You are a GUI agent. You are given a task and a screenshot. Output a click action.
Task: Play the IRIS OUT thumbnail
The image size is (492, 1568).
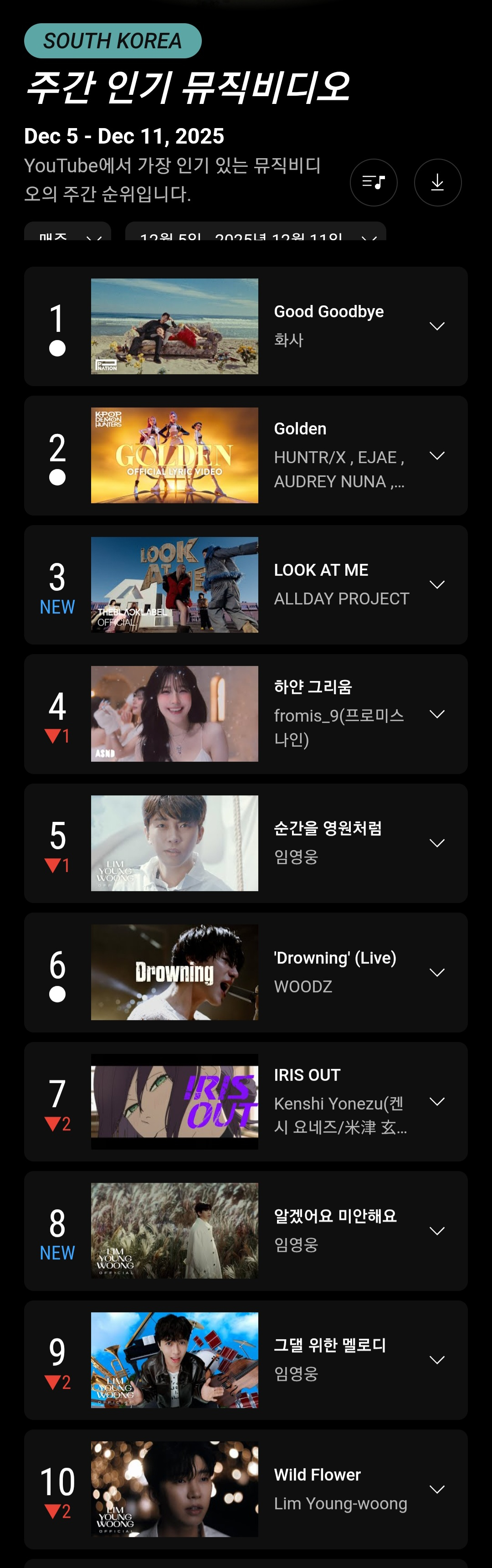(174, 1101)
